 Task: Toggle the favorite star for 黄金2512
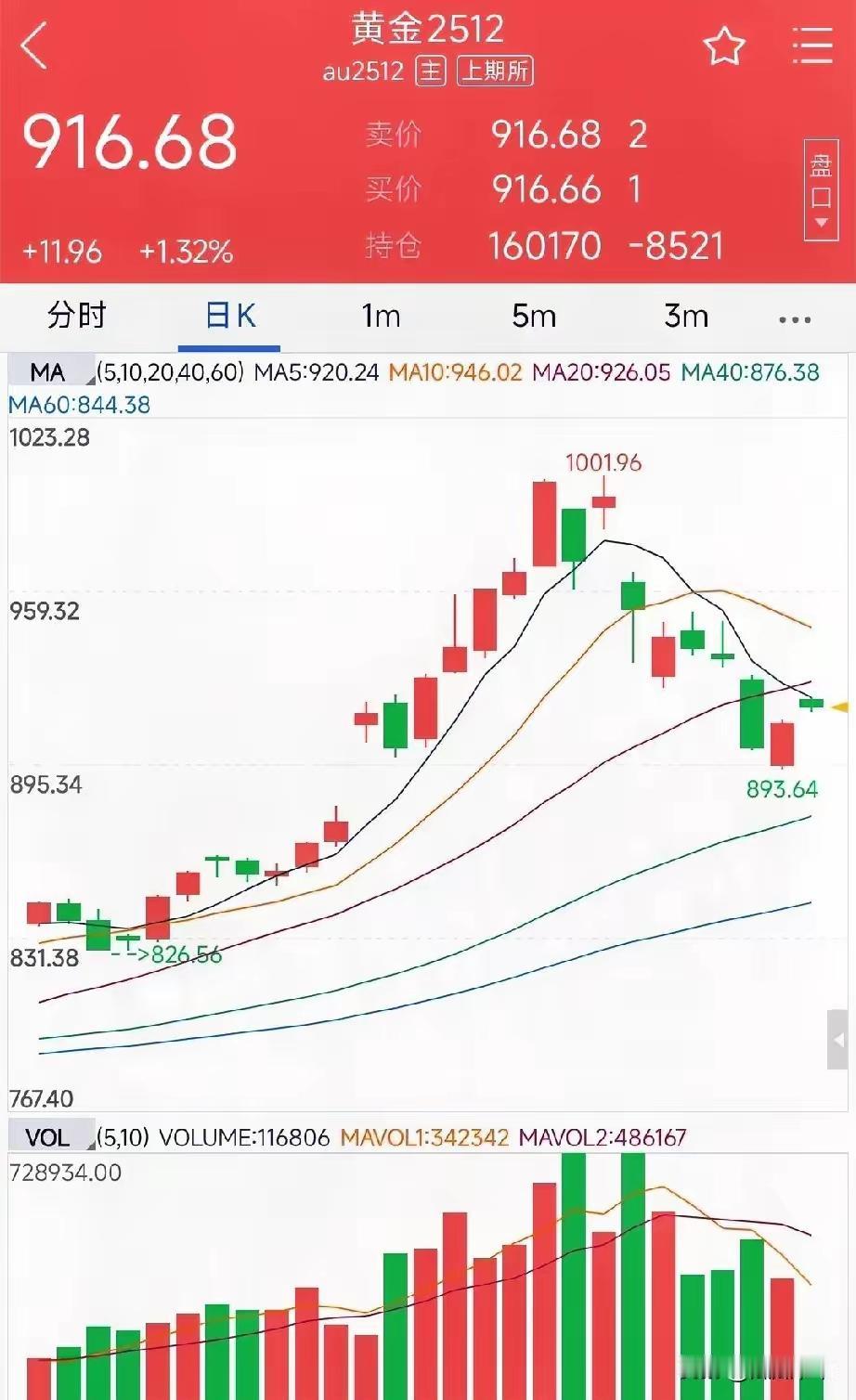(x=723, y=45)
